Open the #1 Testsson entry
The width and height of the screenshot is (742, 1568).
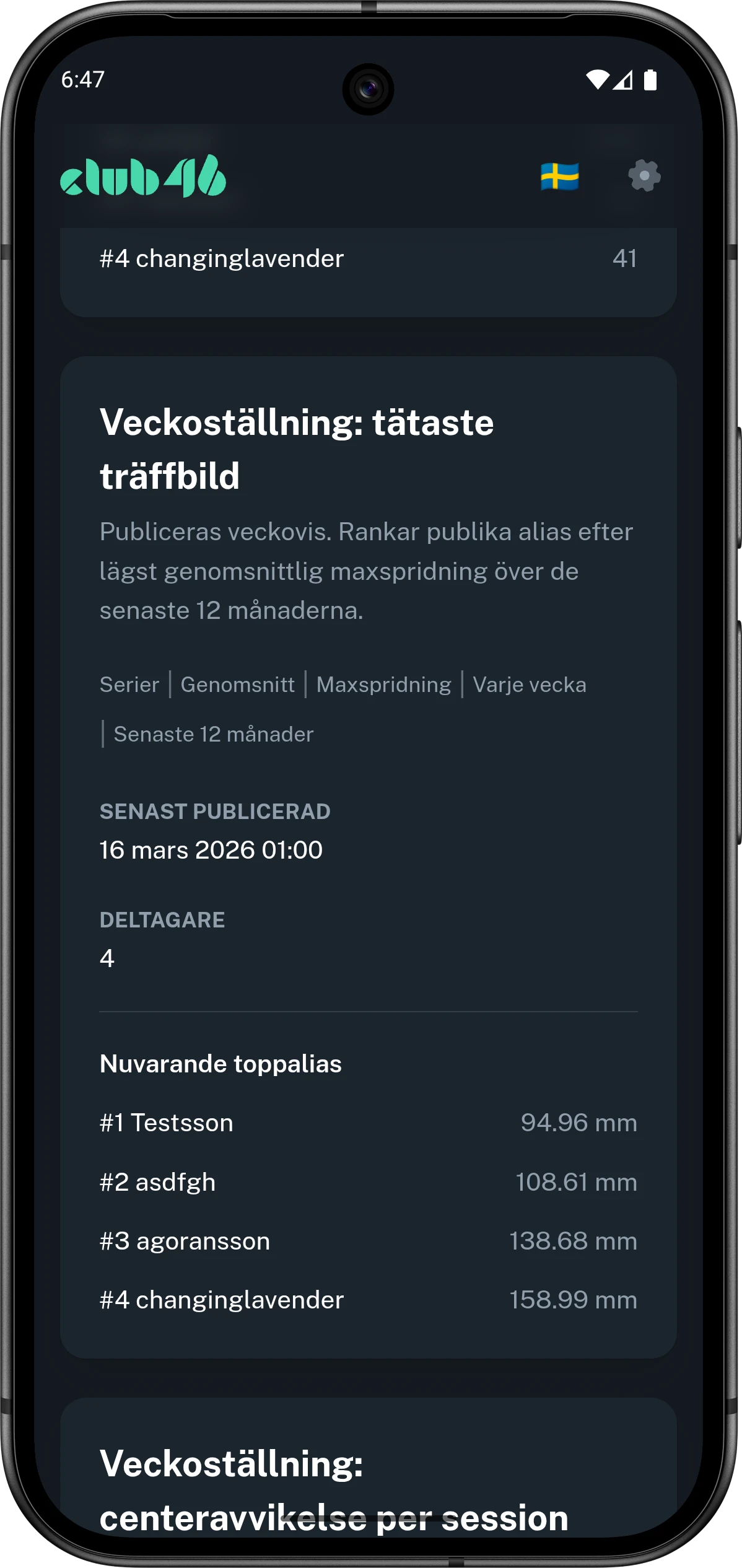tap(166, 1122)
